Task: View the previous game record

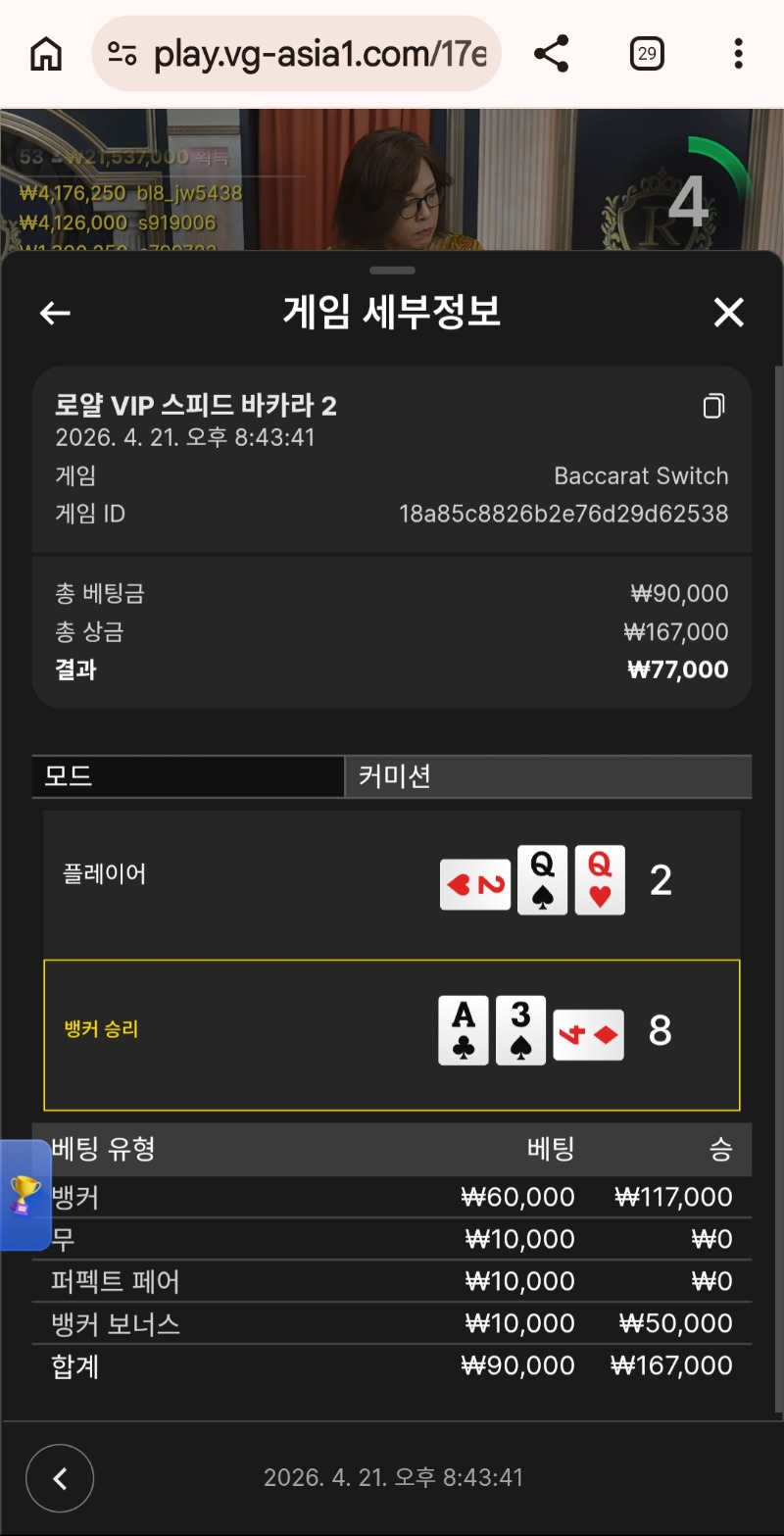Action: (60, 1478)
